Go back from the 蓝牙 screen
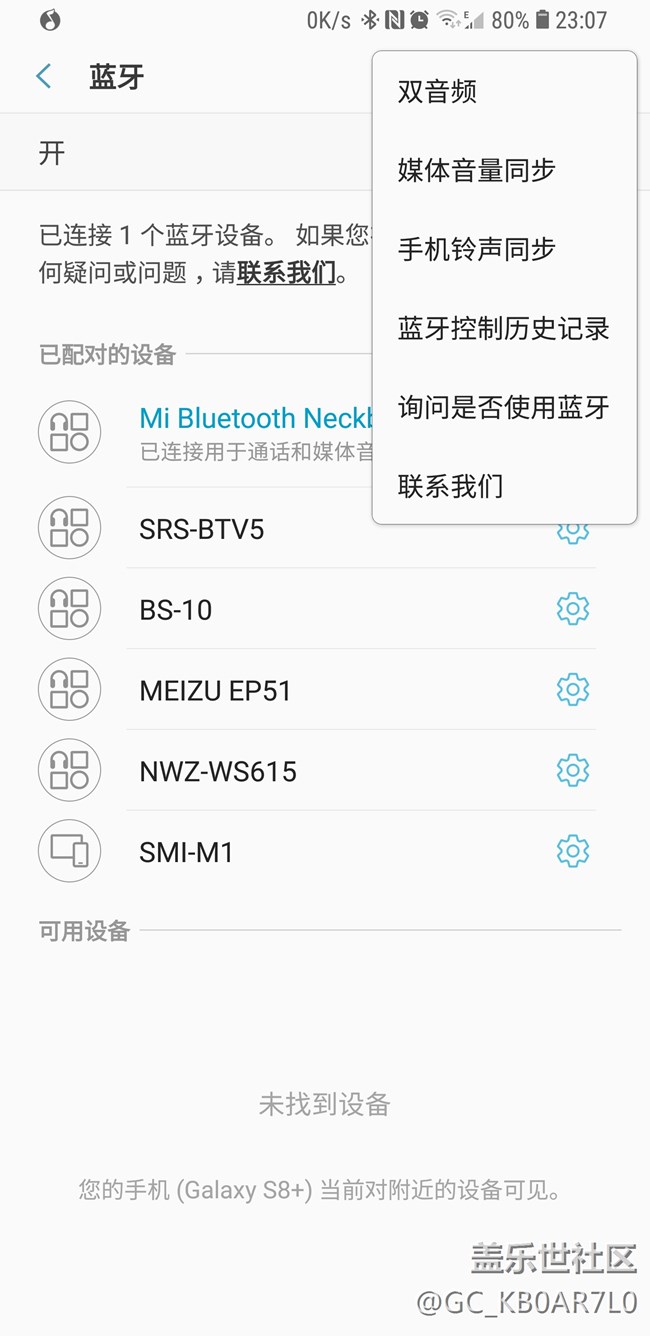Viewport: 650px width, 1336px height. click(43, 77)
